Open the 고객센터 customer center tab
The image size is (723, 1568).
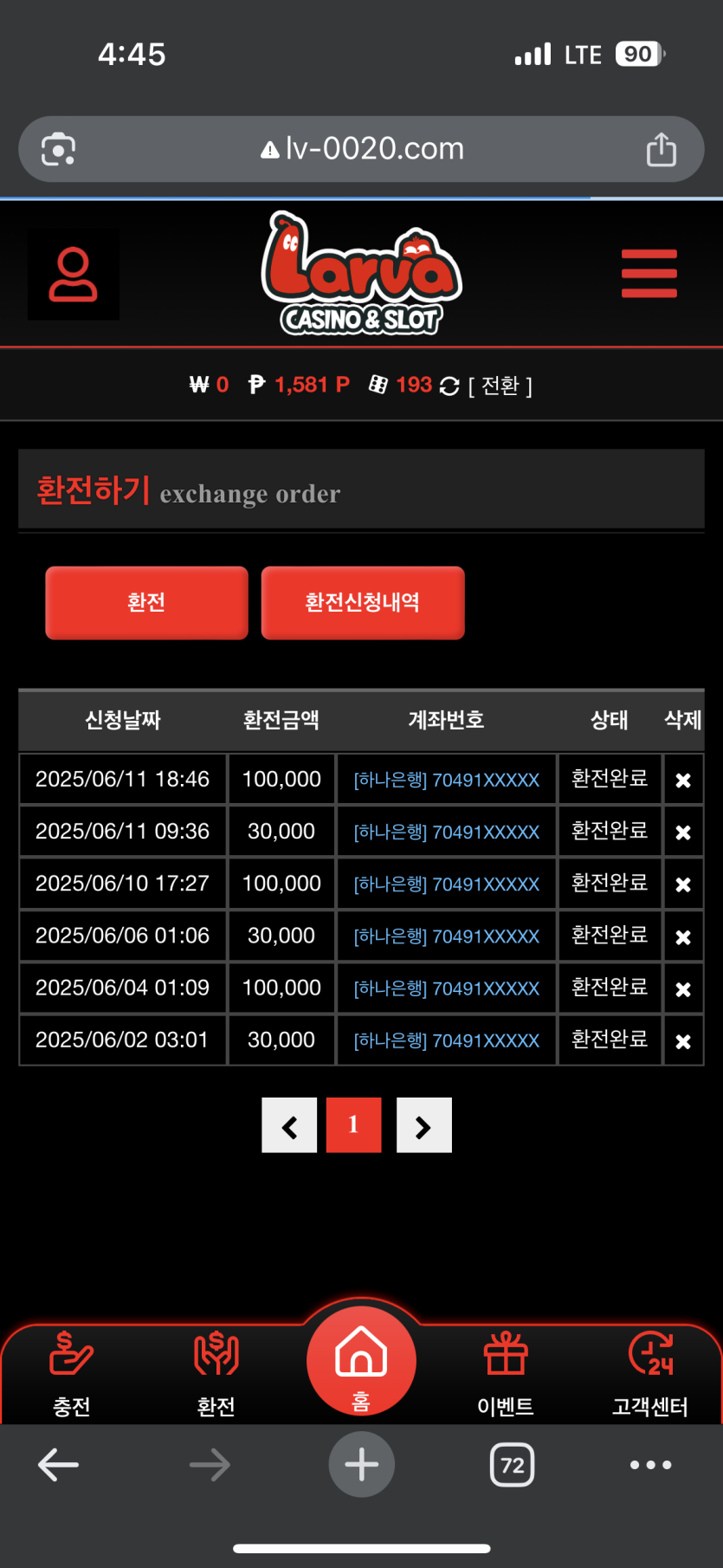click(x=650, y=1373)
